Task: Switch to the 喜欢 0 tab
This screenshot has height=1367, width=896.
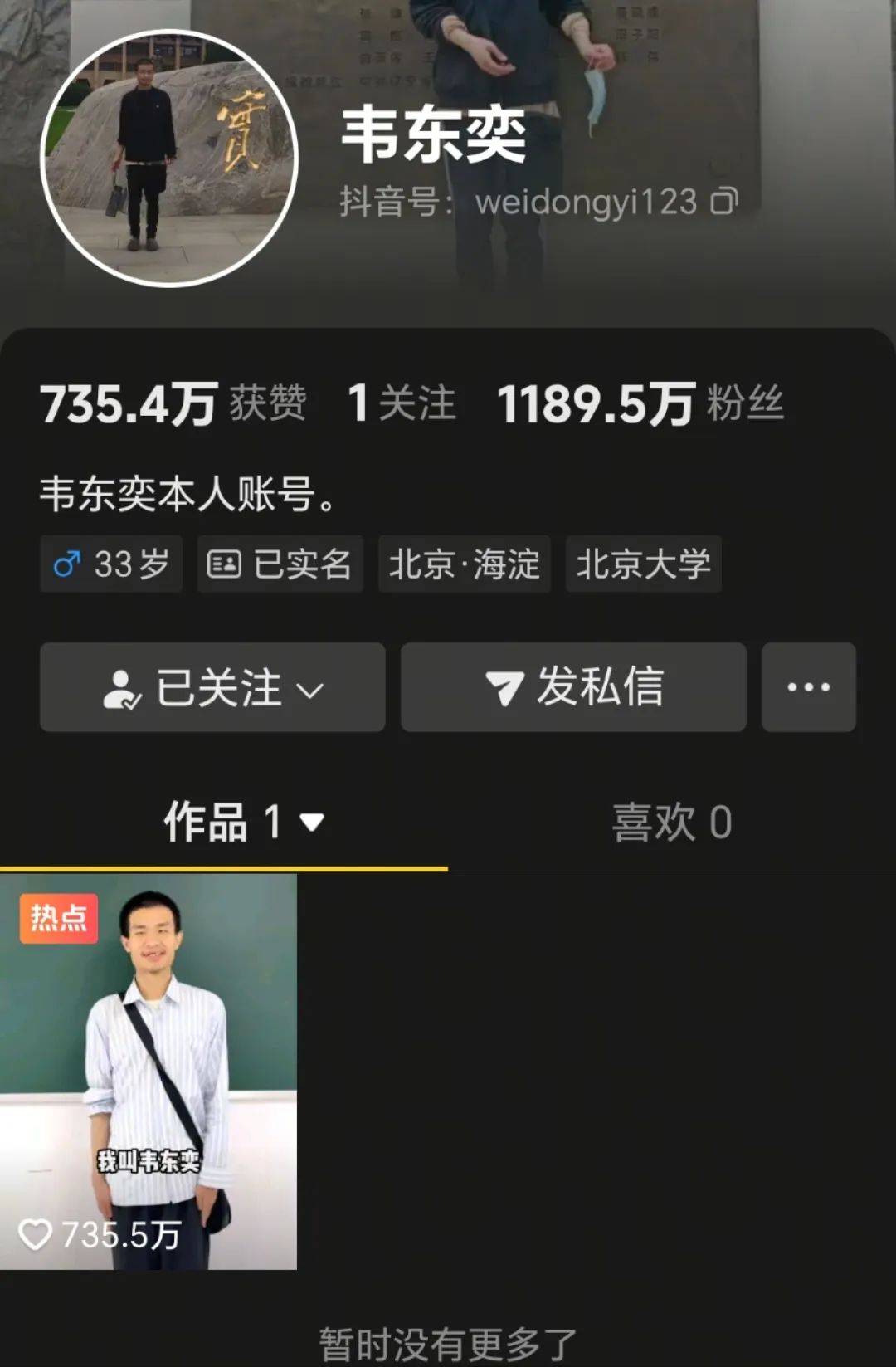Action: coord(670,820)
